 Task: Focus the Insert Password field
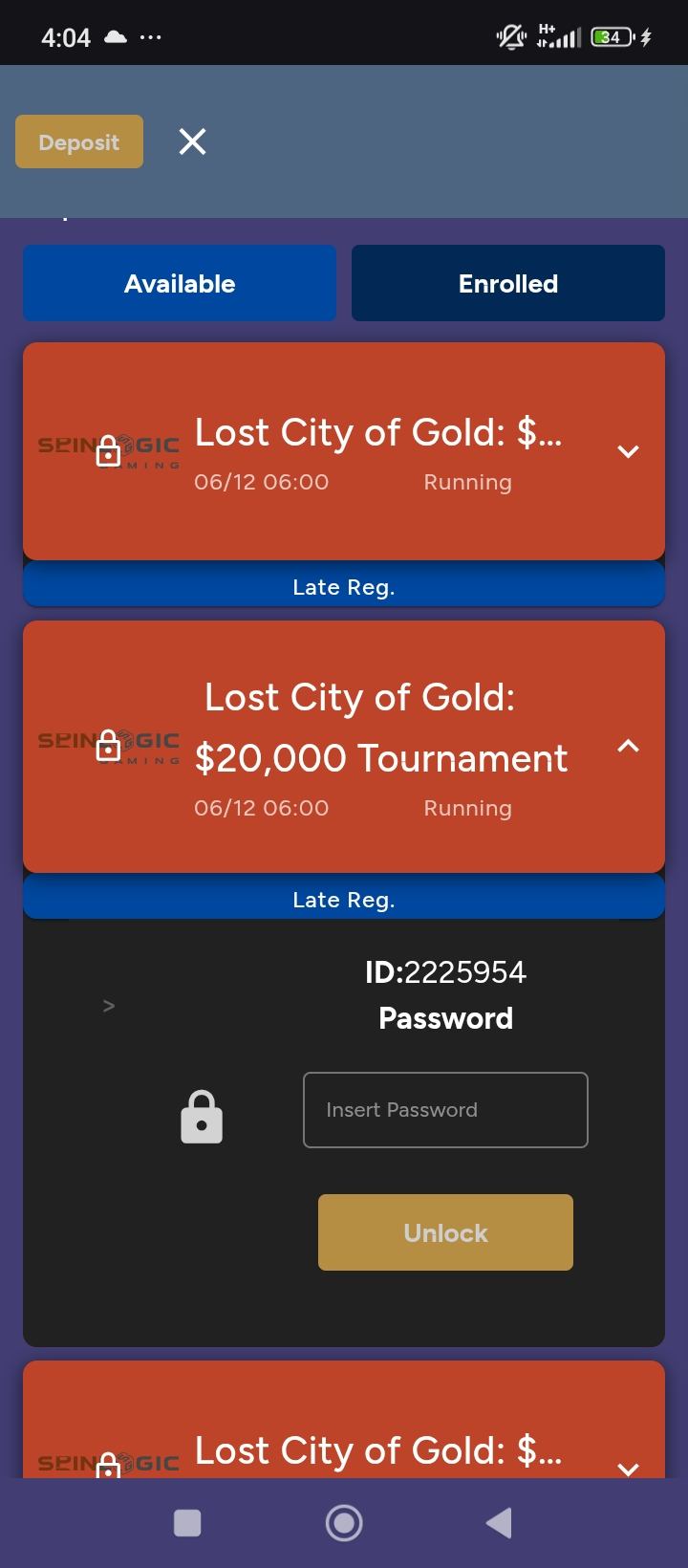[445, 1110]
